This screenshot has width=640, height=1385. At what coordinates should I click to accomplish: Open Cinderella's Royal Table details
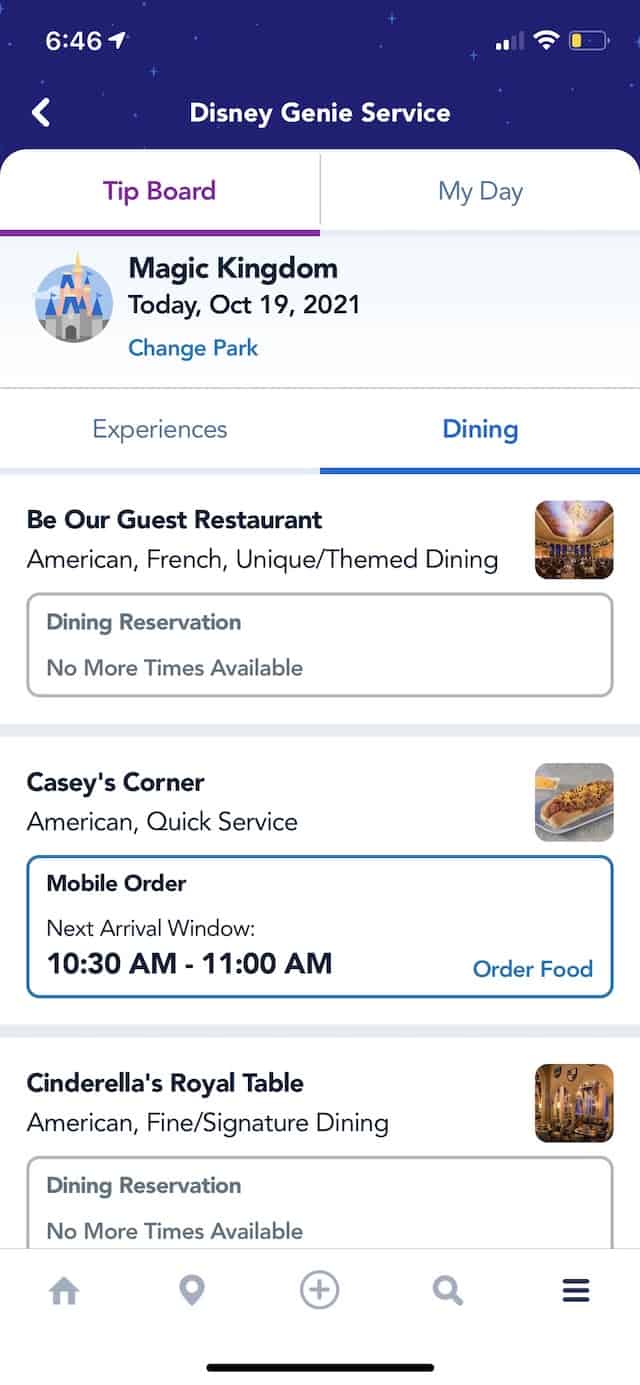[165, 1083]
